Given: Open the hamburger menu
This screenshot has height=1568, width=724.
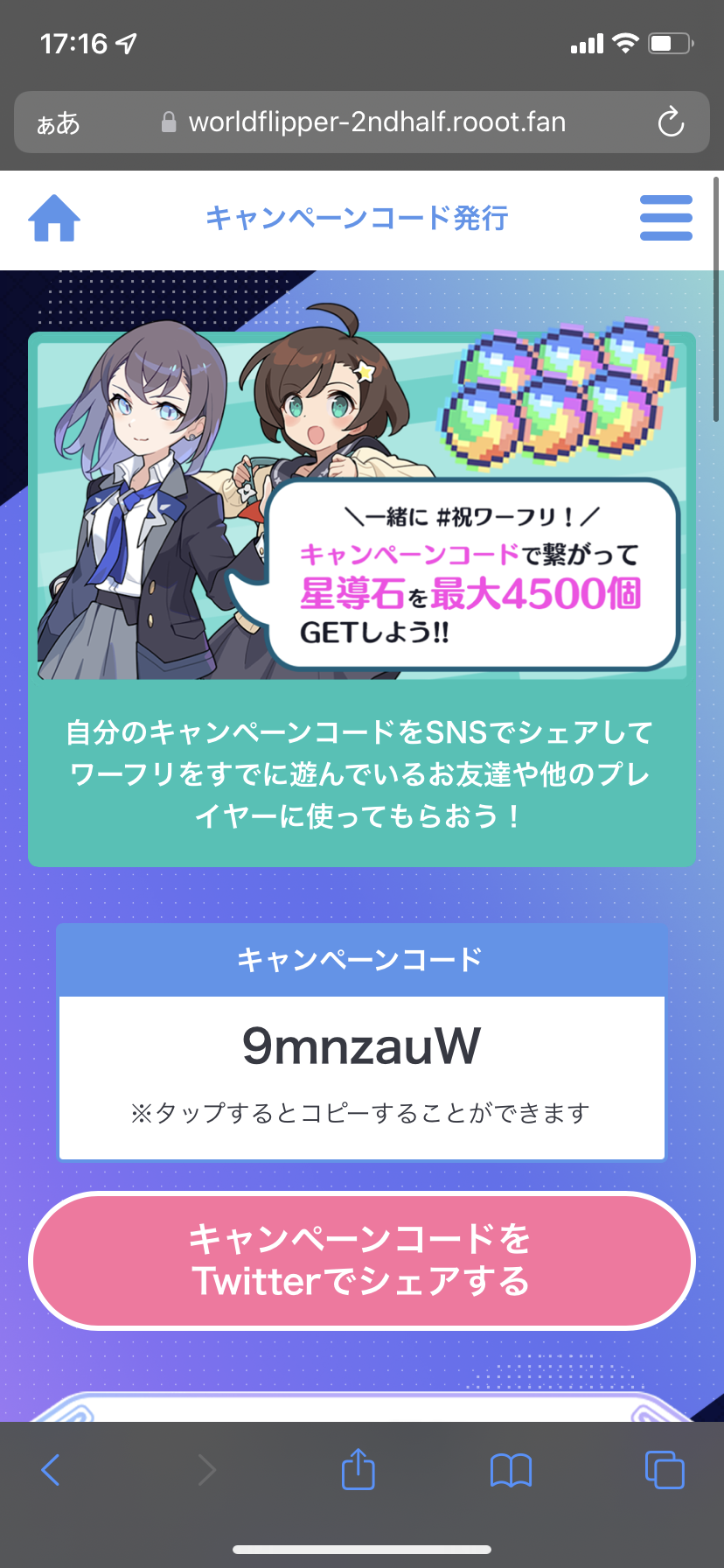Looking at the screenshot, I should coord(665,219).
